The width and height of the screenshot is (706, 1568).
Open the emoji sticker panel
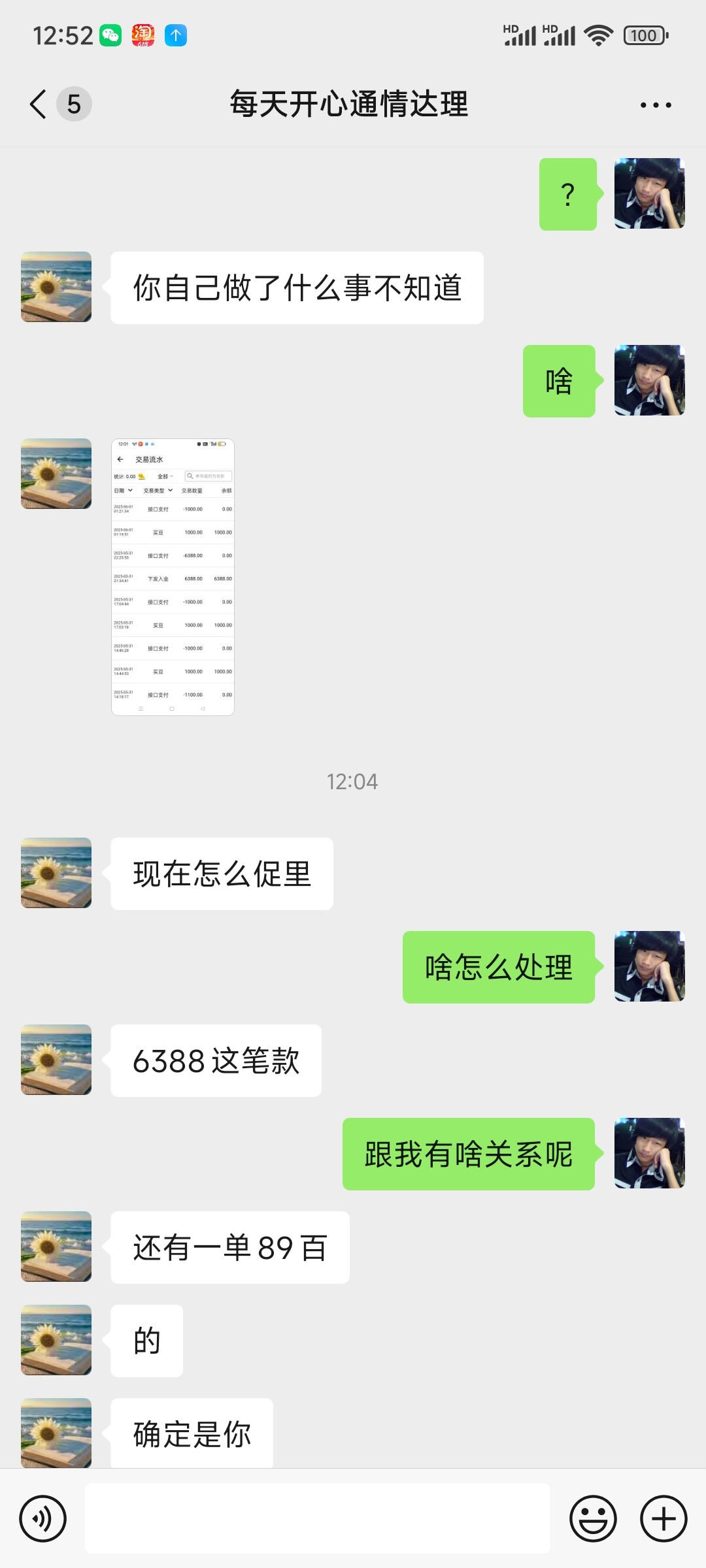point(593,1518)
